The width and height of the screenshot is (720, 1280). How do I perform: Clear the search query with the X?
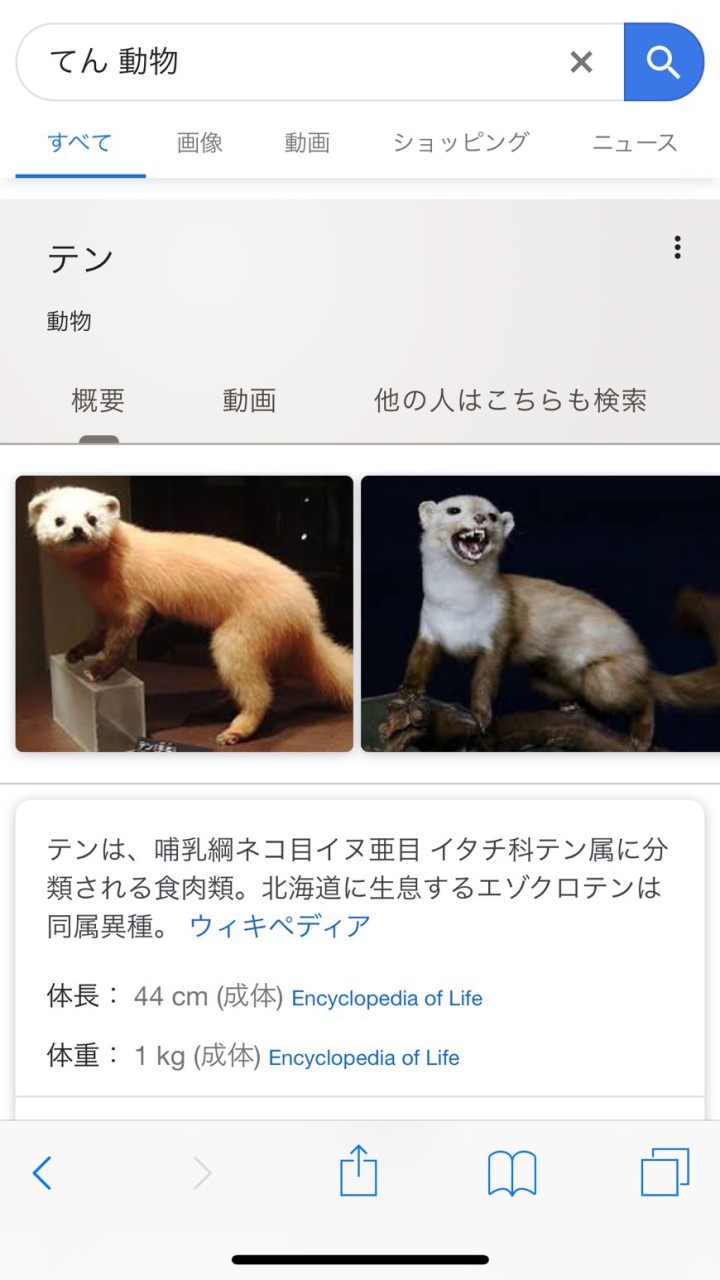581,62
